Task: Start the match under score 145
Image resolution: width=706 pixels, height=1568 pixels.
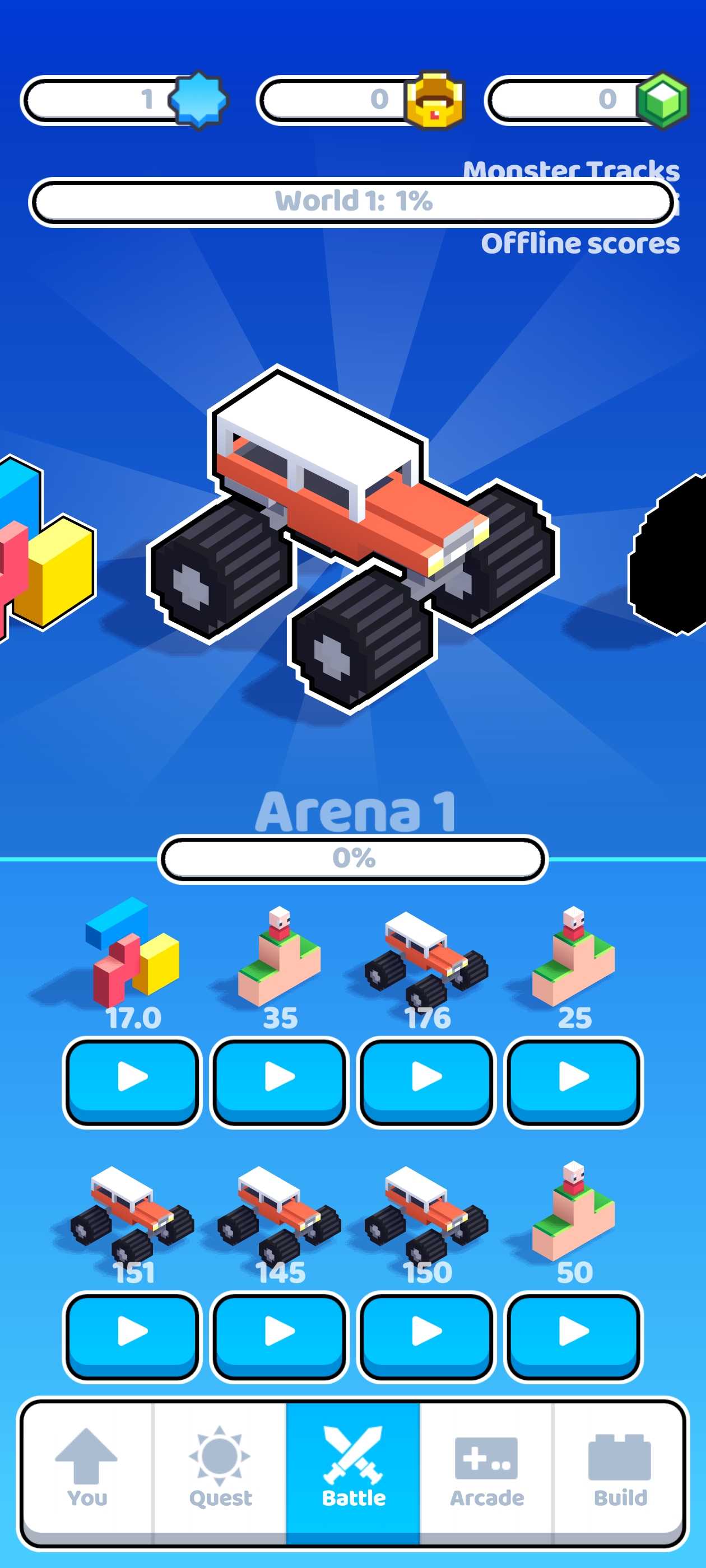Action: click(x=280, y=1335)
